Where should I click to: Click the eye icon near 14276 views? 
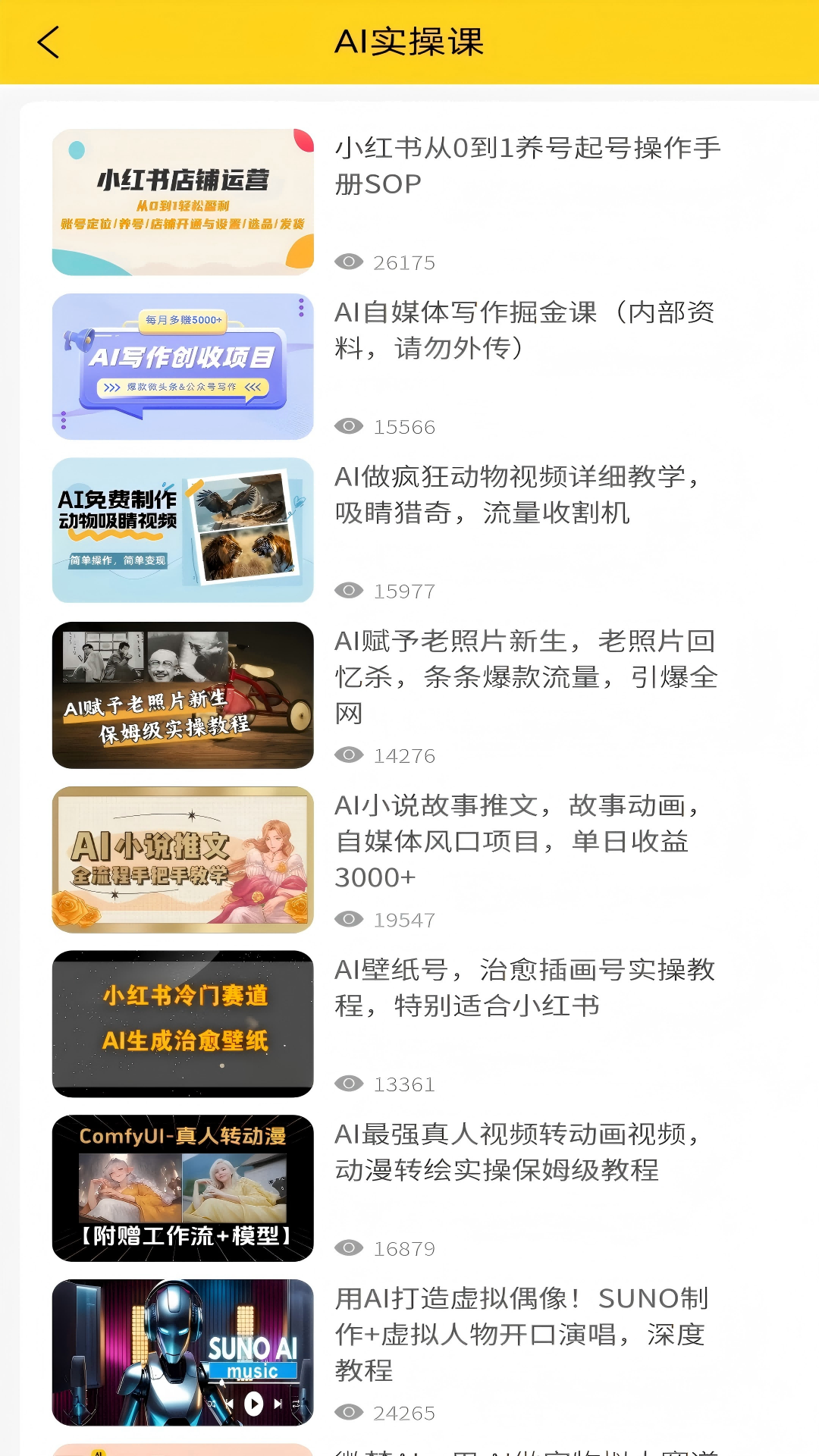click(350, 755)
